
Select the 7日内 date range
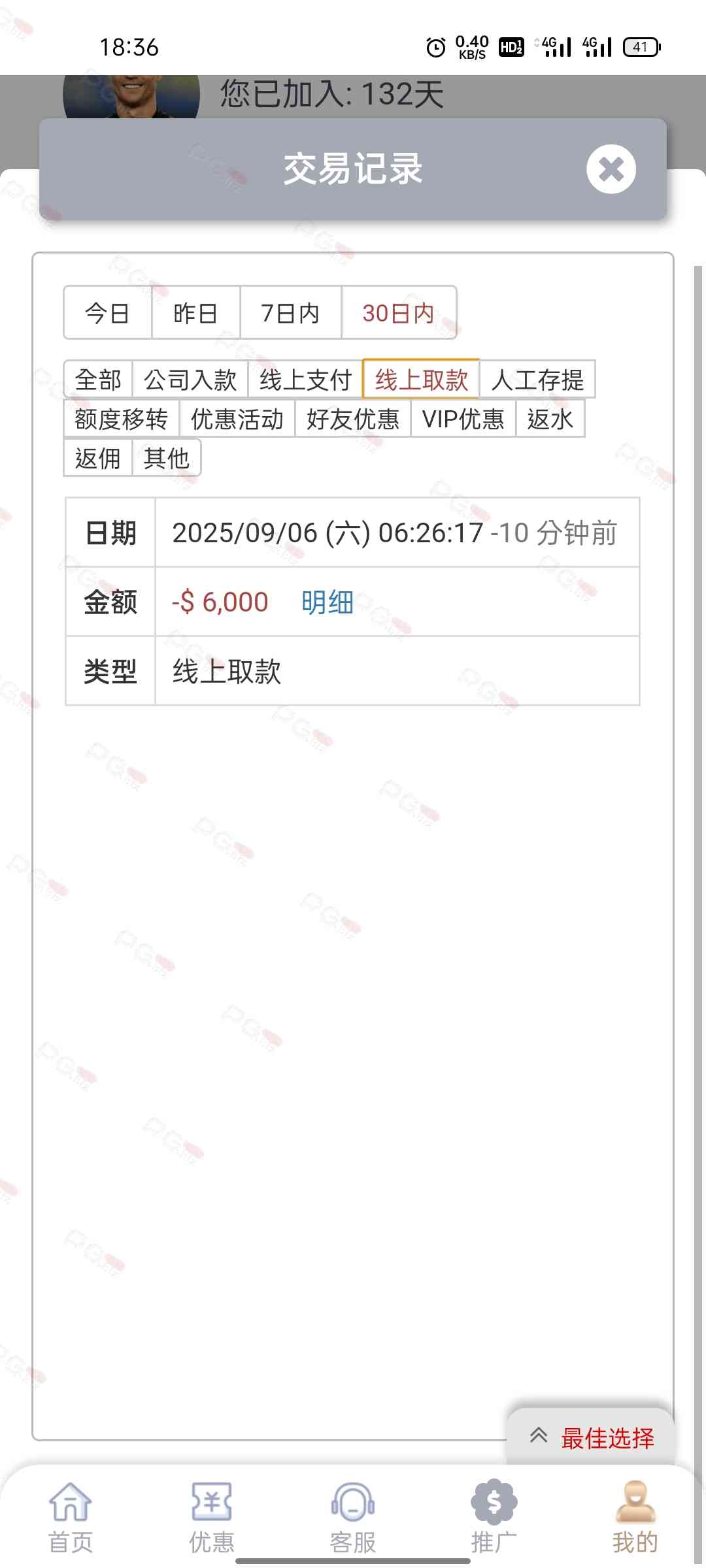[290, 313]
